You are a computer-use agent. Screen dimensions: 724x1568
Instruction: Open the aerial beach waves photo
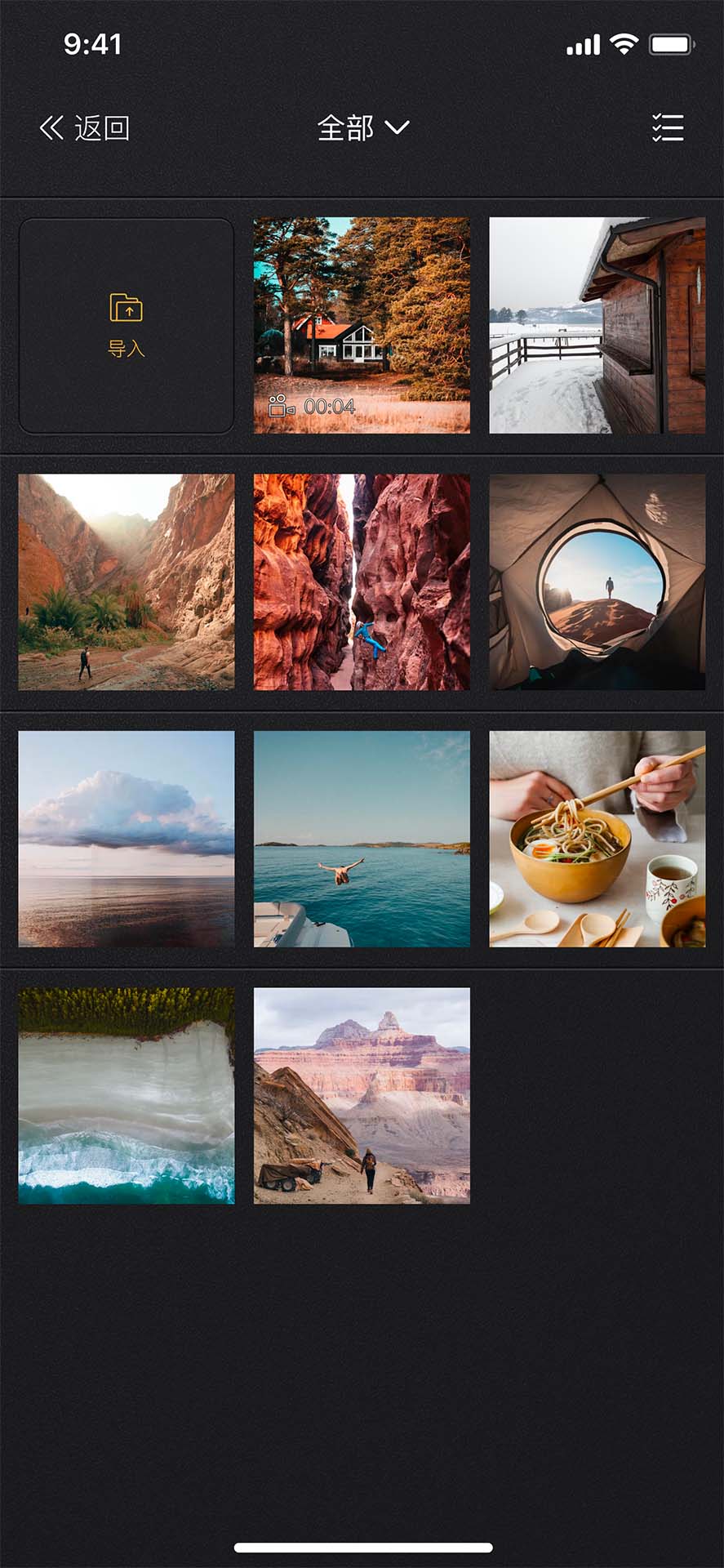tap(127, 1095)
